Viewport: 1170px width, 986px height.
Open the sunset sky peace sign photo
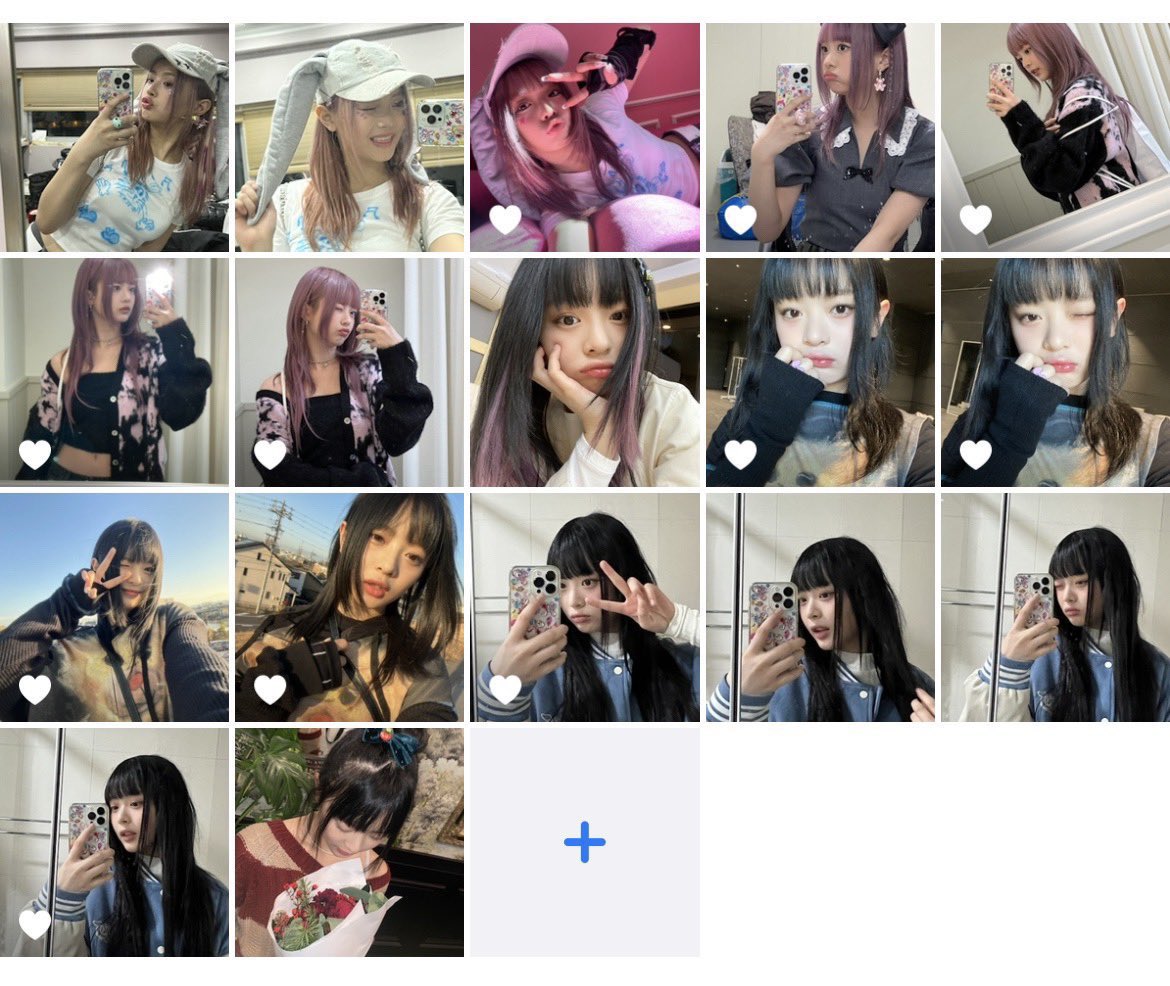coord(114,607)
